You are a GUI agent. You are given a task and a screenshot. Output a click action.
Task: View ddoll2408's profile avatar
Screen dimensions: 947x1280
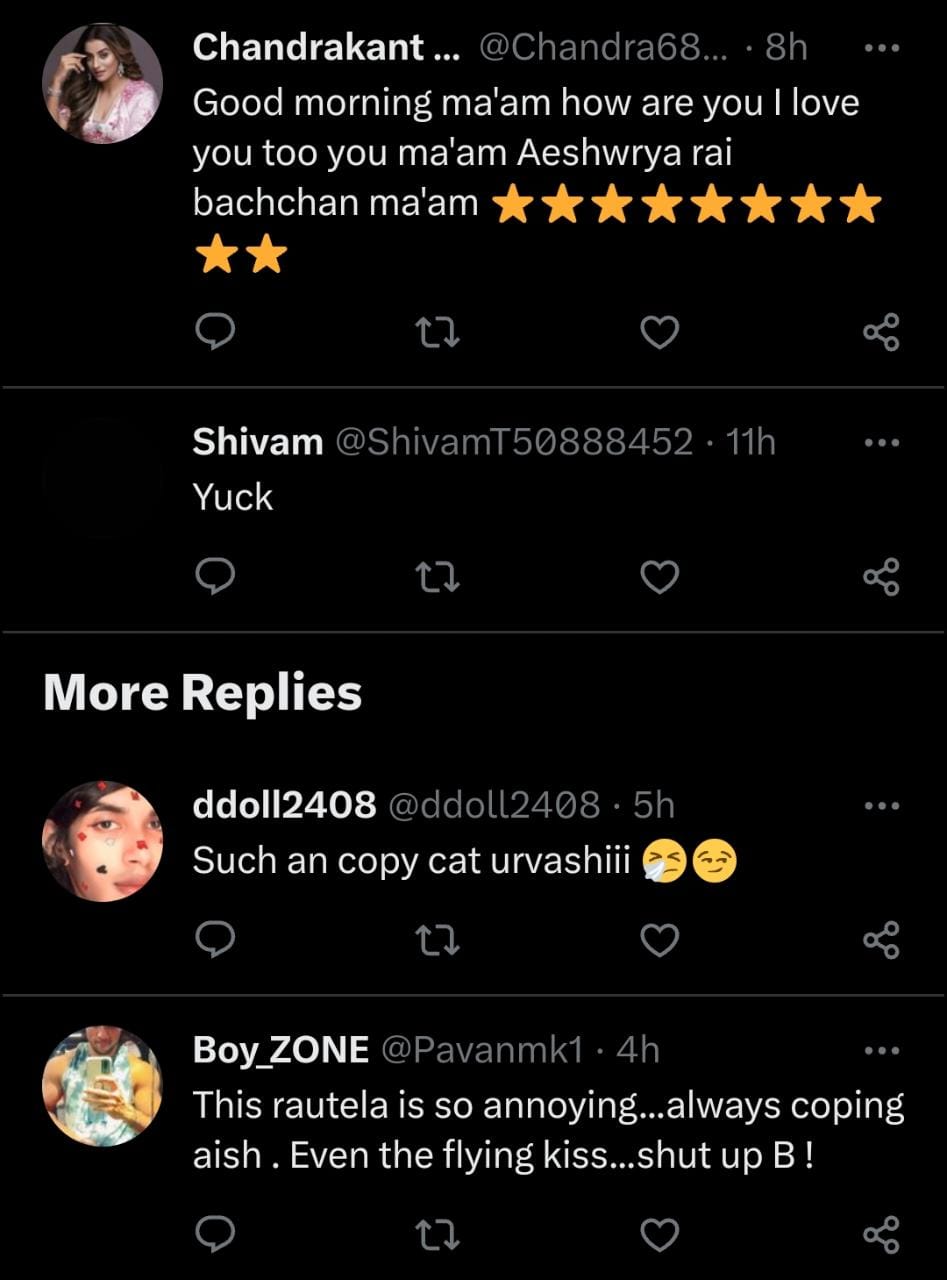click(x=102, y=841)
